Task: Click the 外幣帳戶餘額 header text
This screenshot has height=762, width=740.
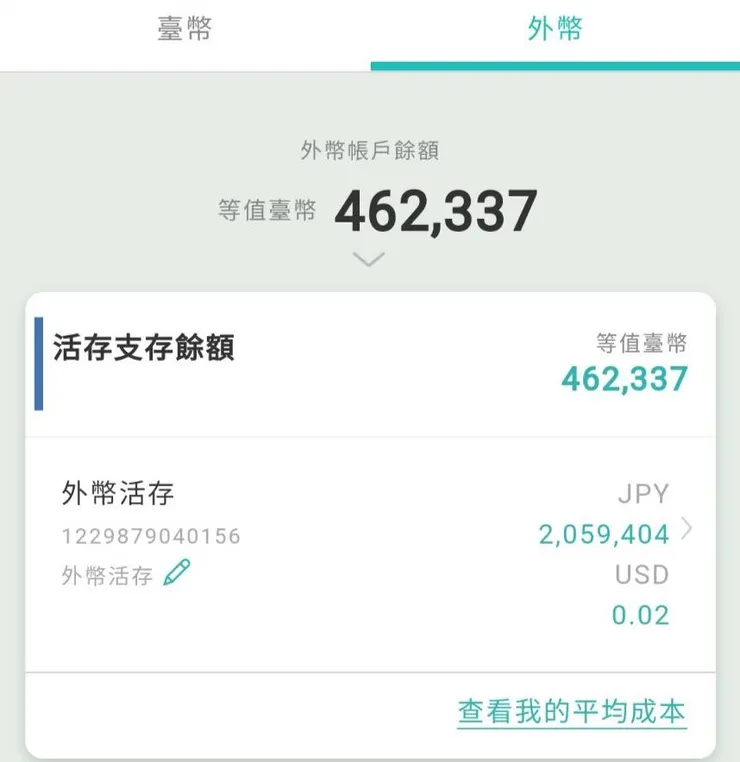Action: point(370,148)
